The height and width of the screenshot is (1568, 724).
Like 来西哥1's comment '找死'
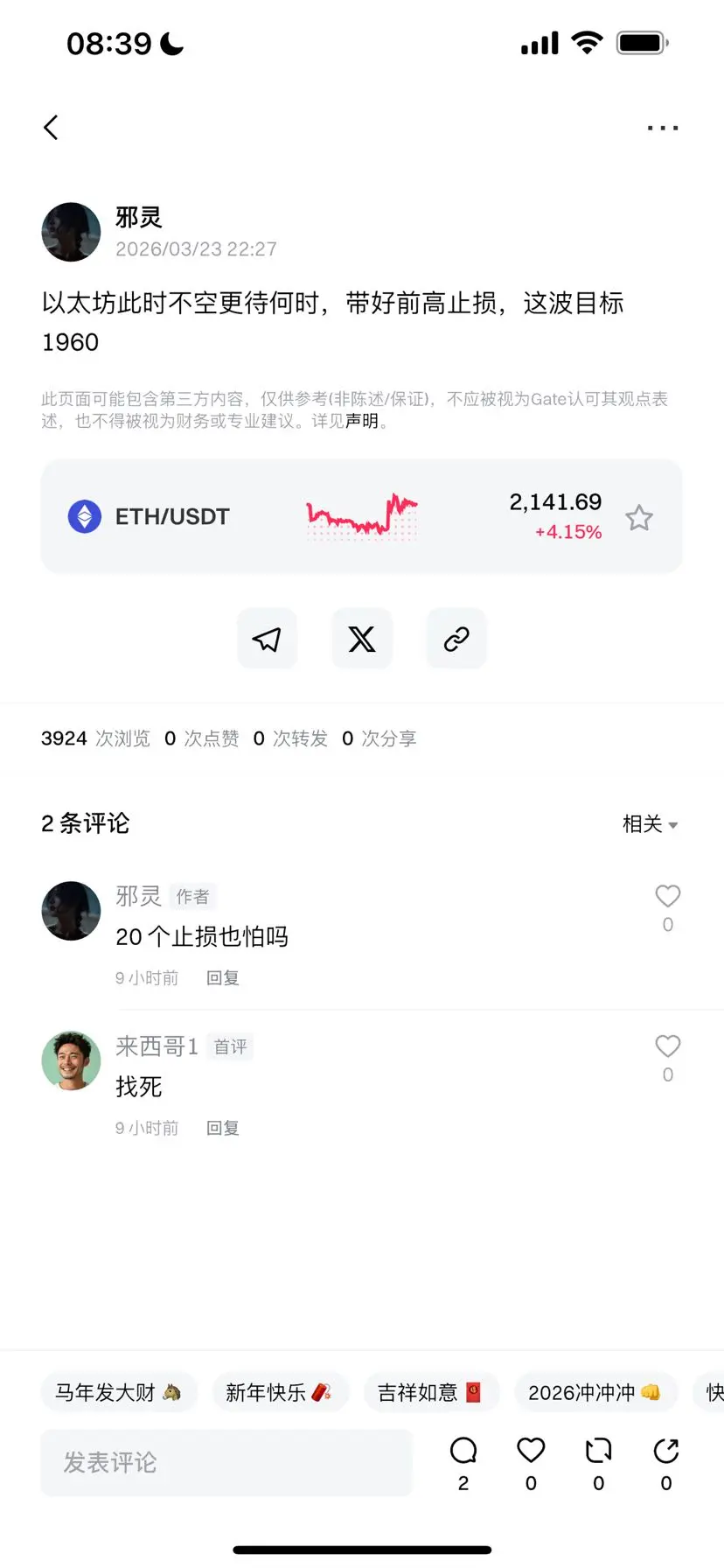pos(668,1046)
